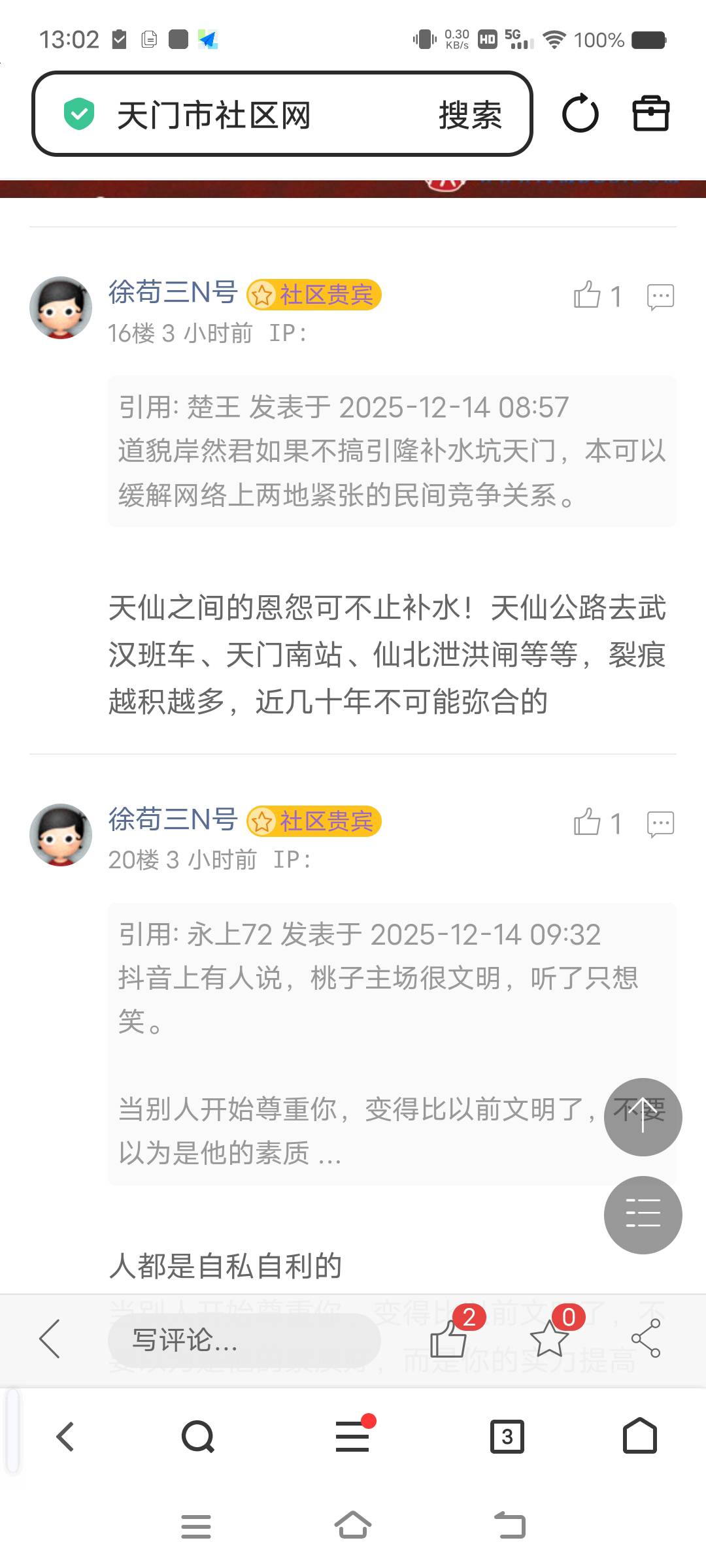This screenshot has height=1568, width=706.
Task: Share this thread
Action: [x=646, y=1338]
